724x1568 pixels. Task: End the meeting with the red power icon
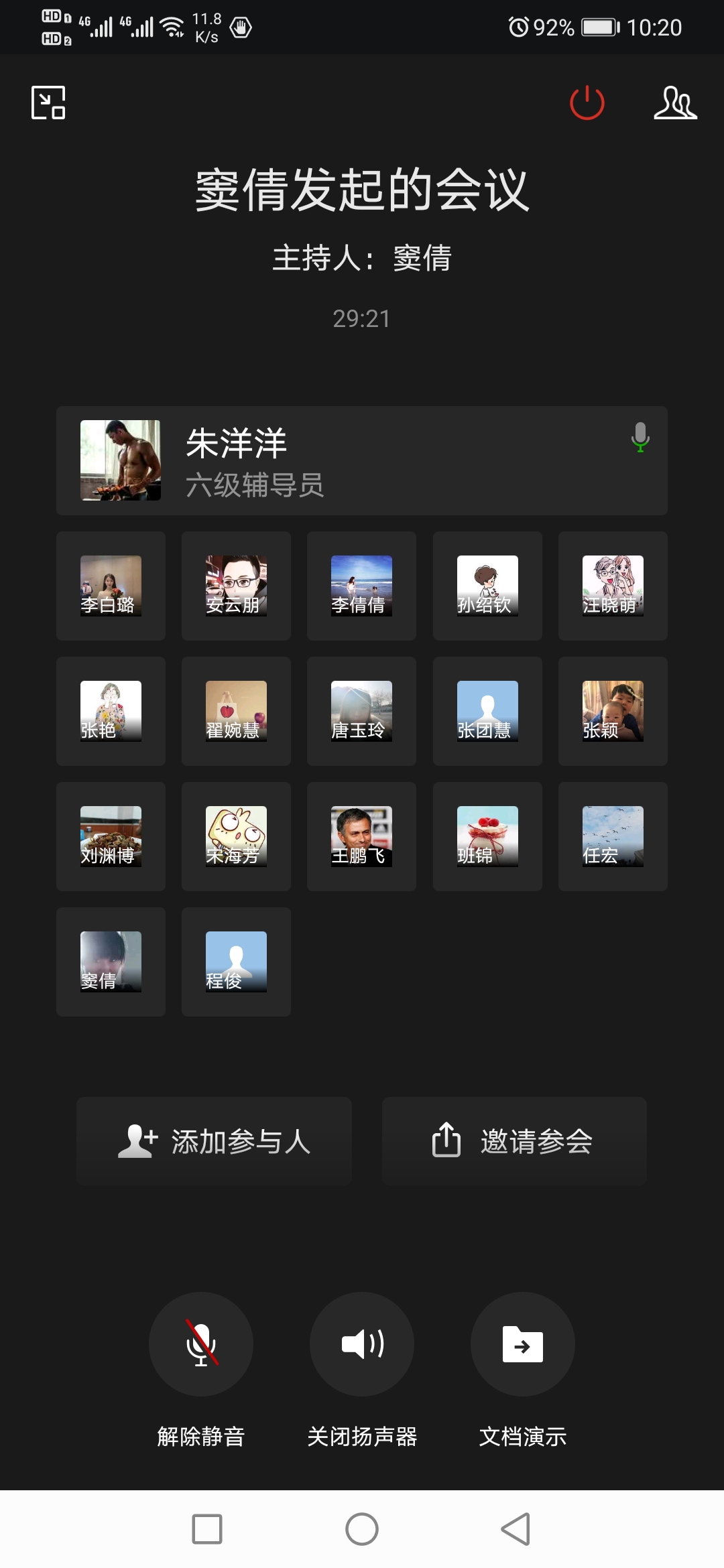pos(587,103)
